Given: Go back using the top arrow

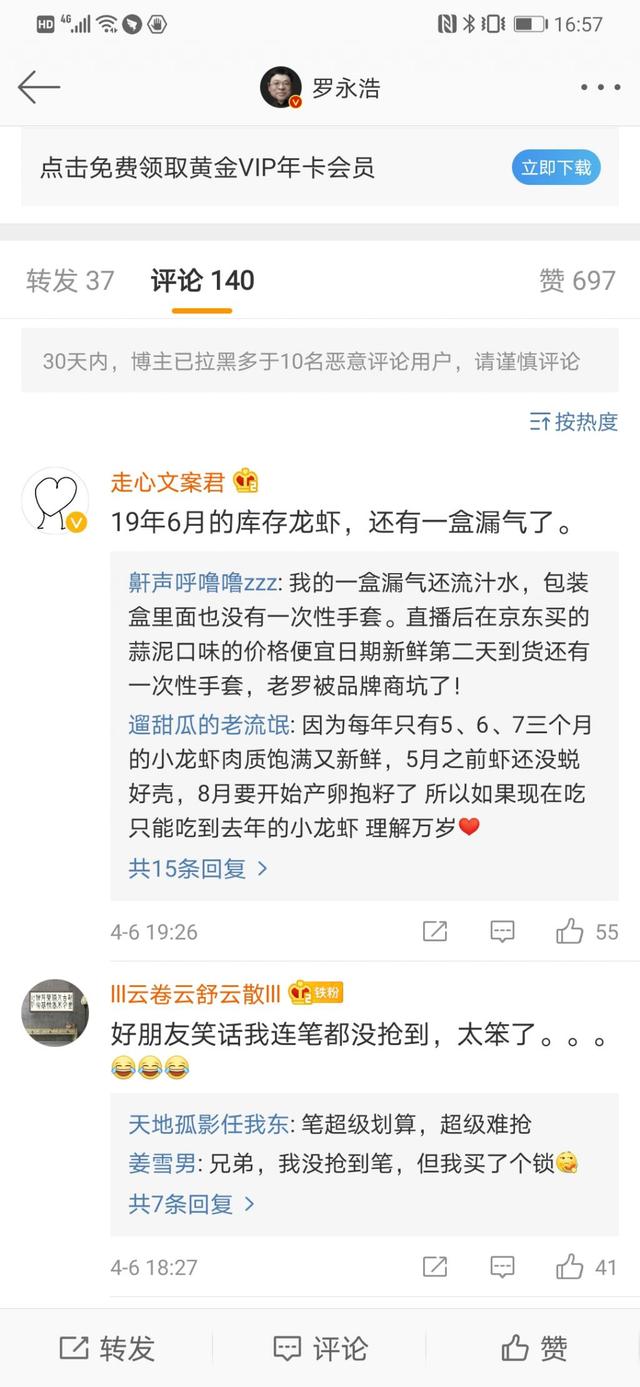Looking at the screenshot, I should [39, 88].
